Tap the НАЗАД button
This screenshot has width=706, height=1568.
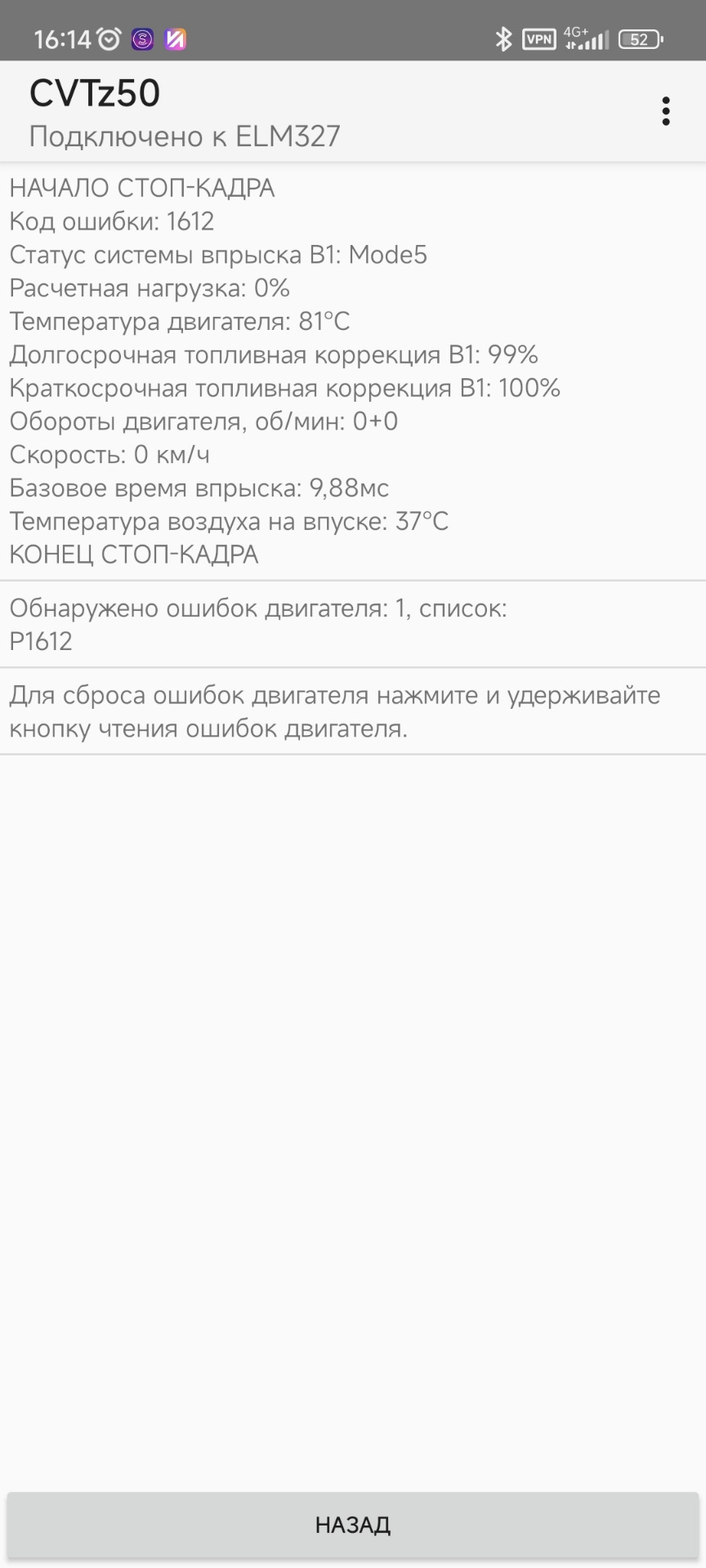[353, 1525]
